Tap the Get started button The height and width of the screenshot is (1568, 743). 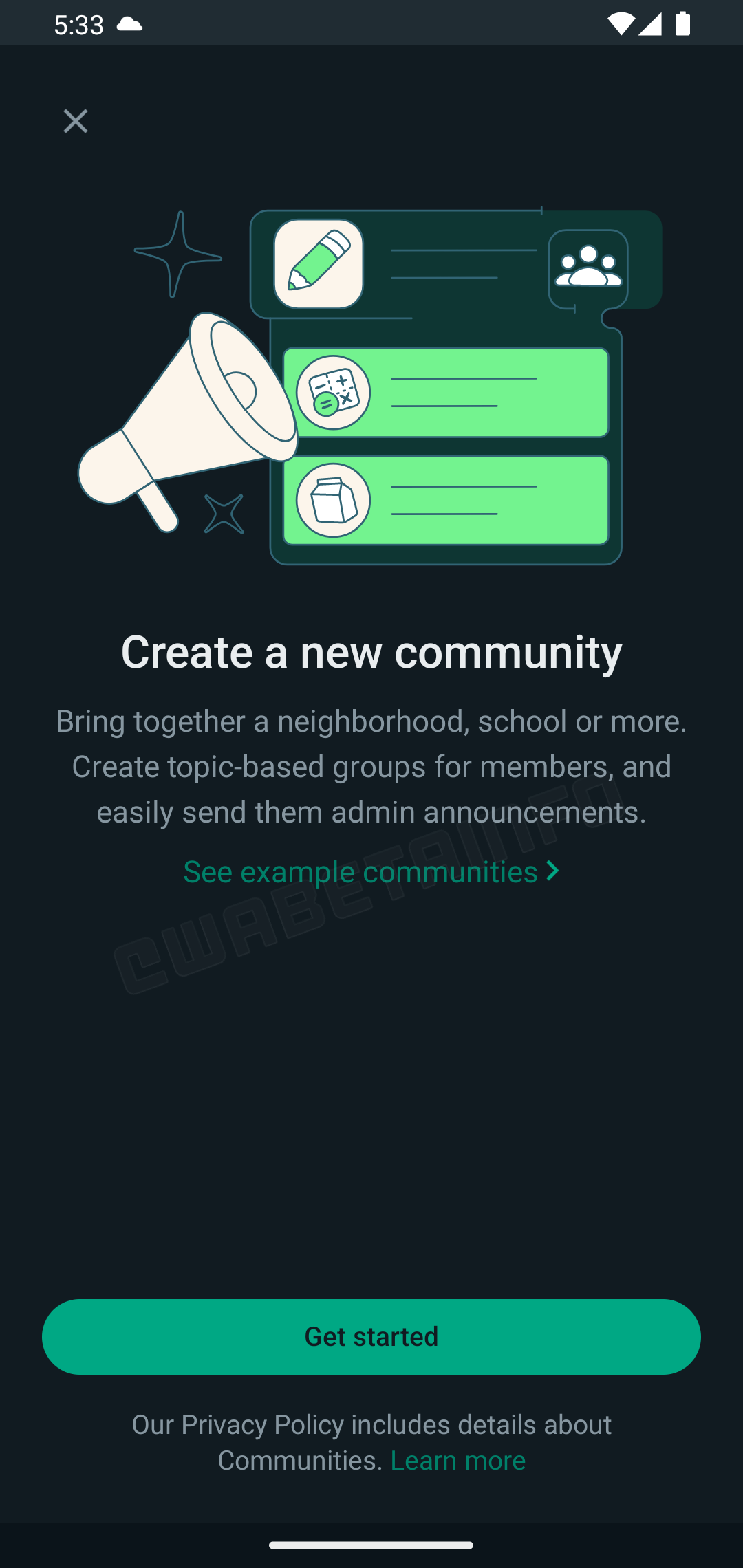(x=371, y=1336)
